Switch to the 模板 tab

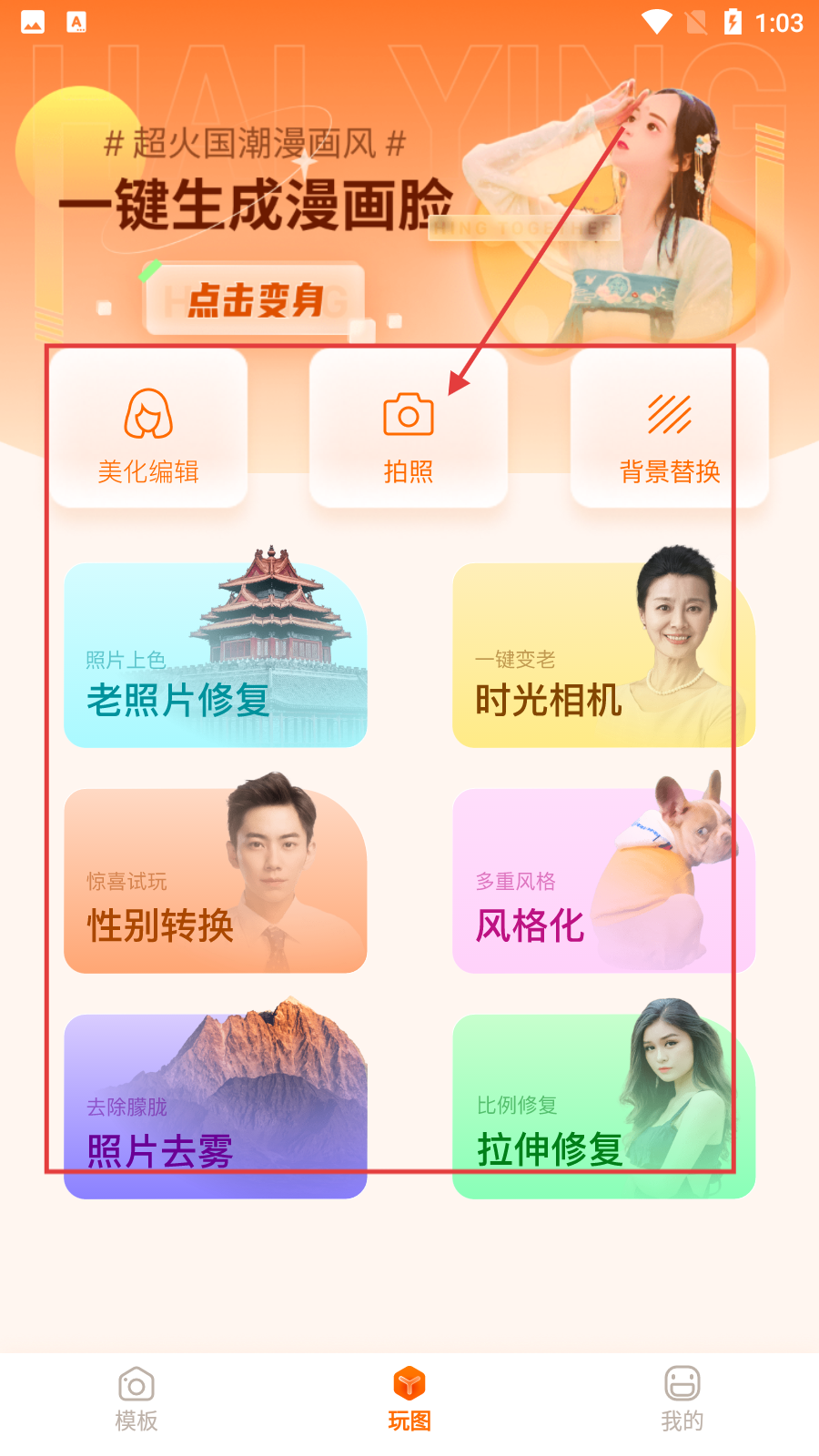[x=136, y=1399]
